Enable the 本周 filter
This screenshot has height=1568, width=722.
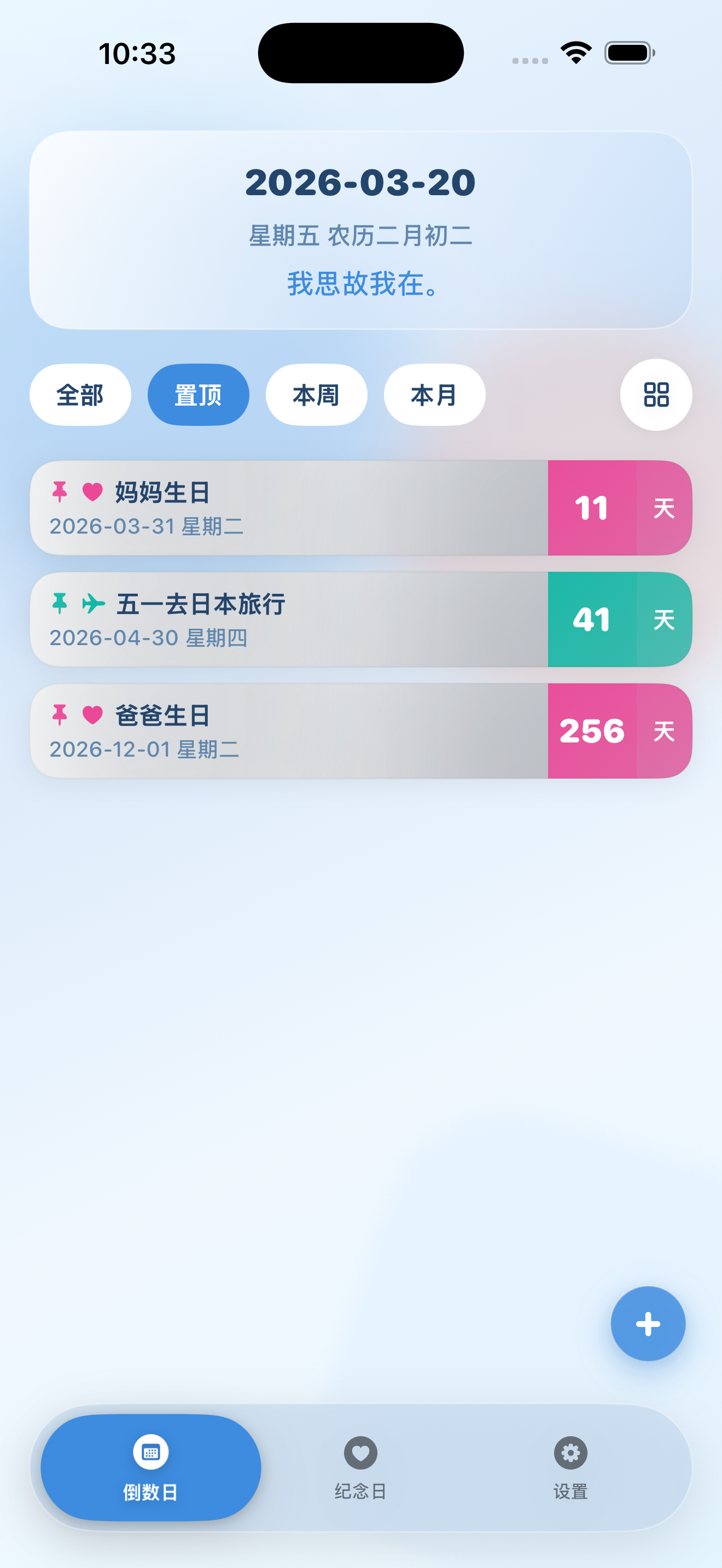316,394
